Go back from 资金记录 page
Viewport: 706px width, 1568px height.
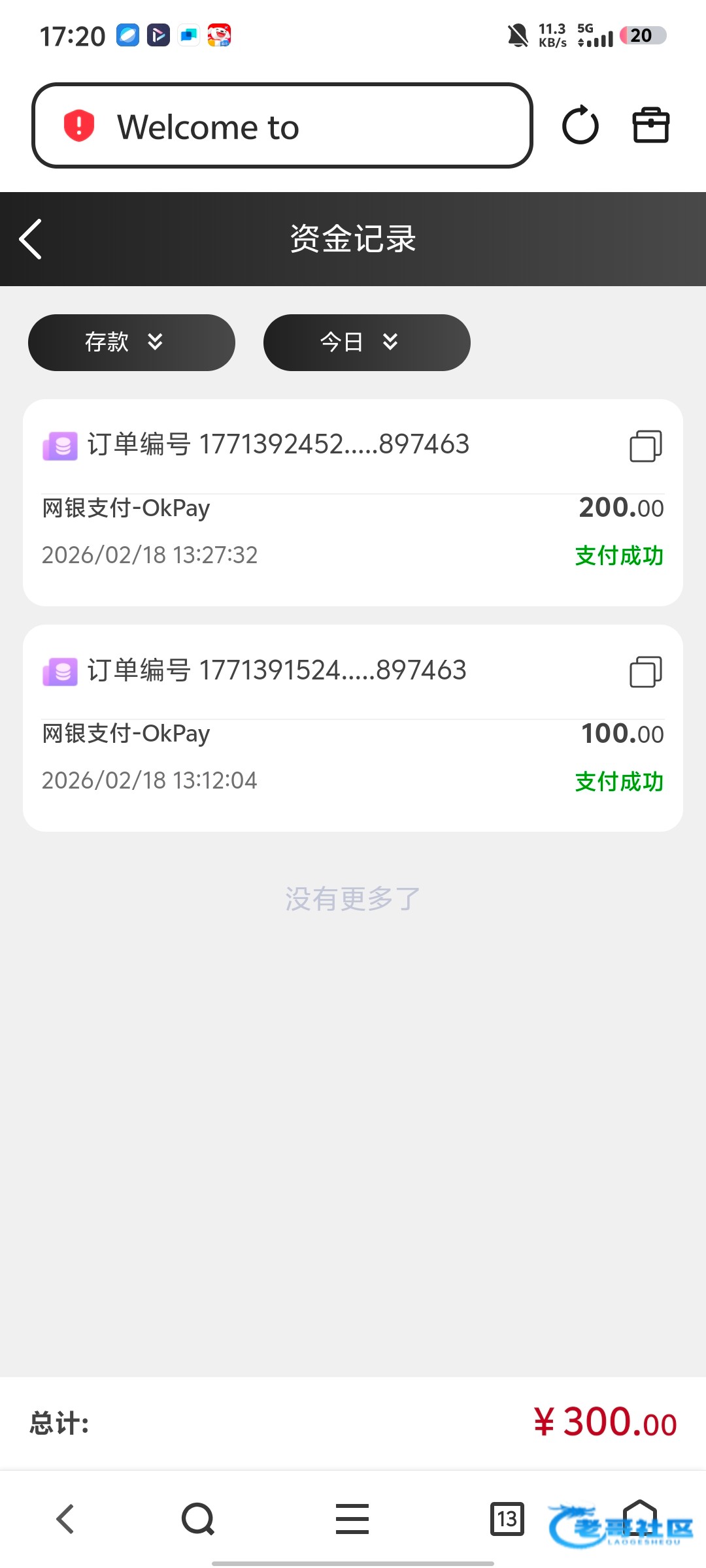point(31,239)
